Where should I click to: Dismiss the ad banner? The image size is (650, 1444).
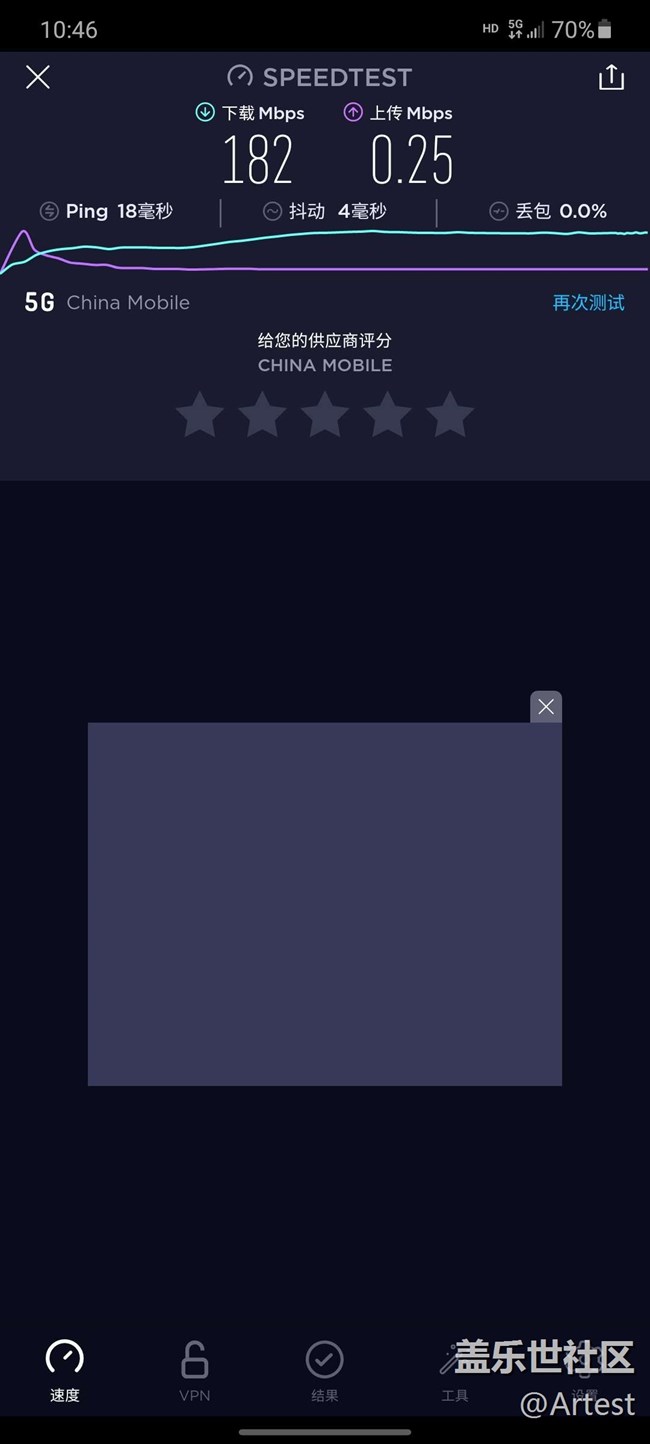point(546,707)
